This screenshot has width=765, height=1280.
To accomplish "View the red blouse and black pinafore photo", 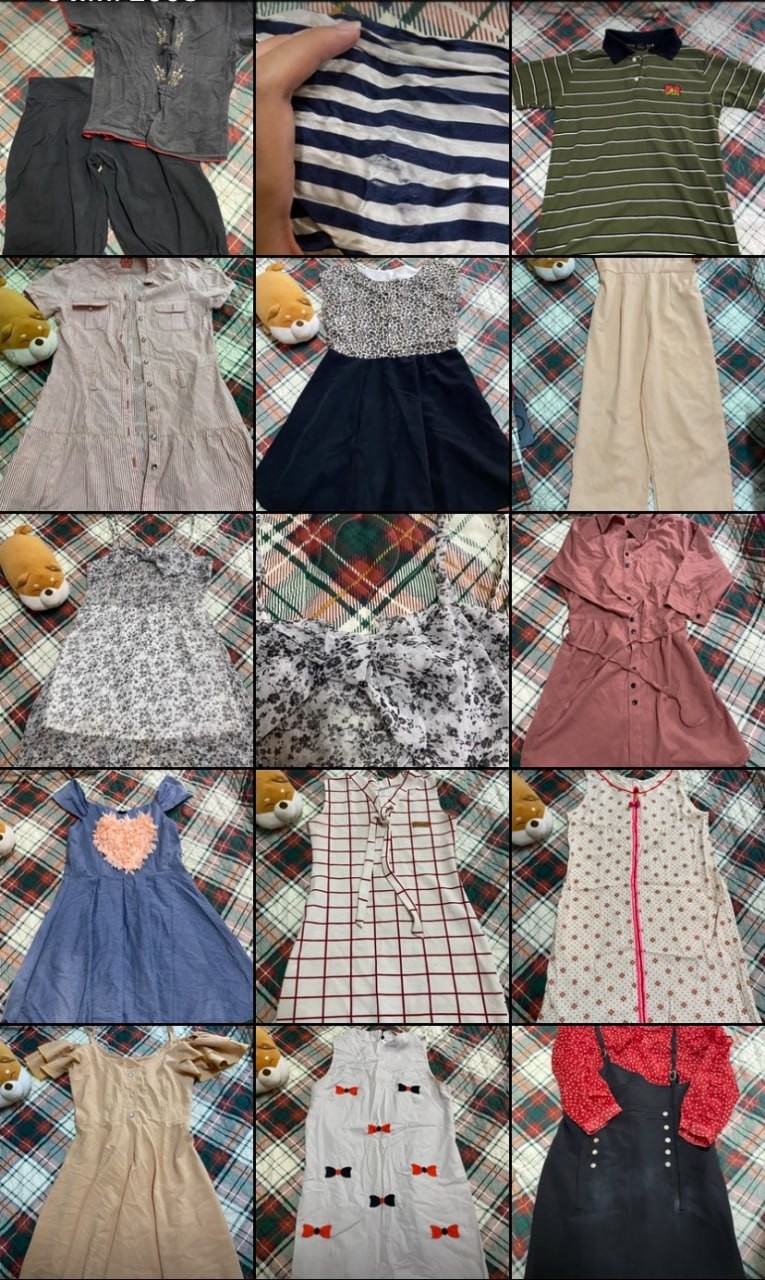I will point(638,1152).
